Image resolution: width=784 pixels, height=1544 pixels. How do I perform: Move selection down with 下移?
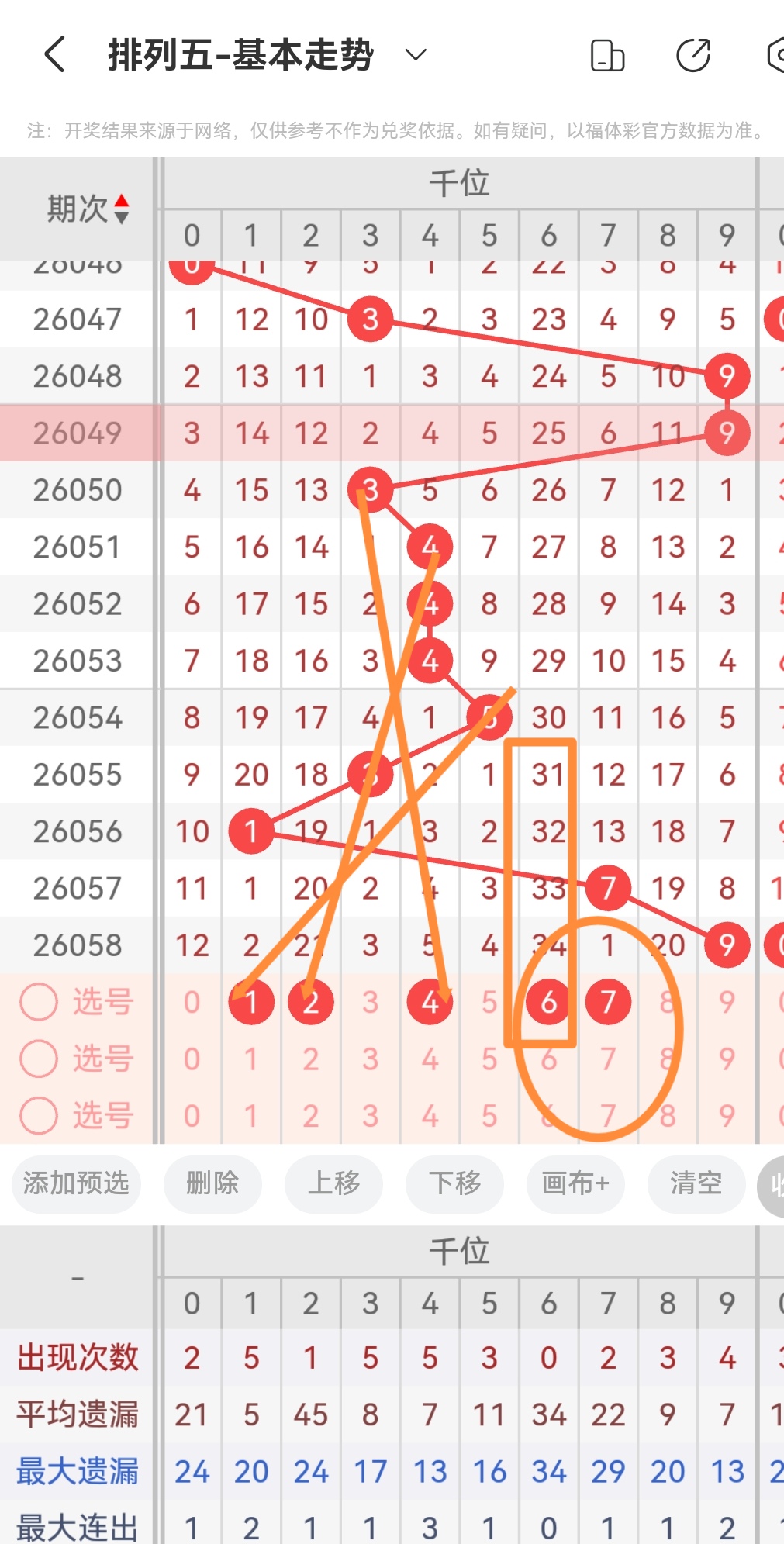click(x=454, y=1183)
